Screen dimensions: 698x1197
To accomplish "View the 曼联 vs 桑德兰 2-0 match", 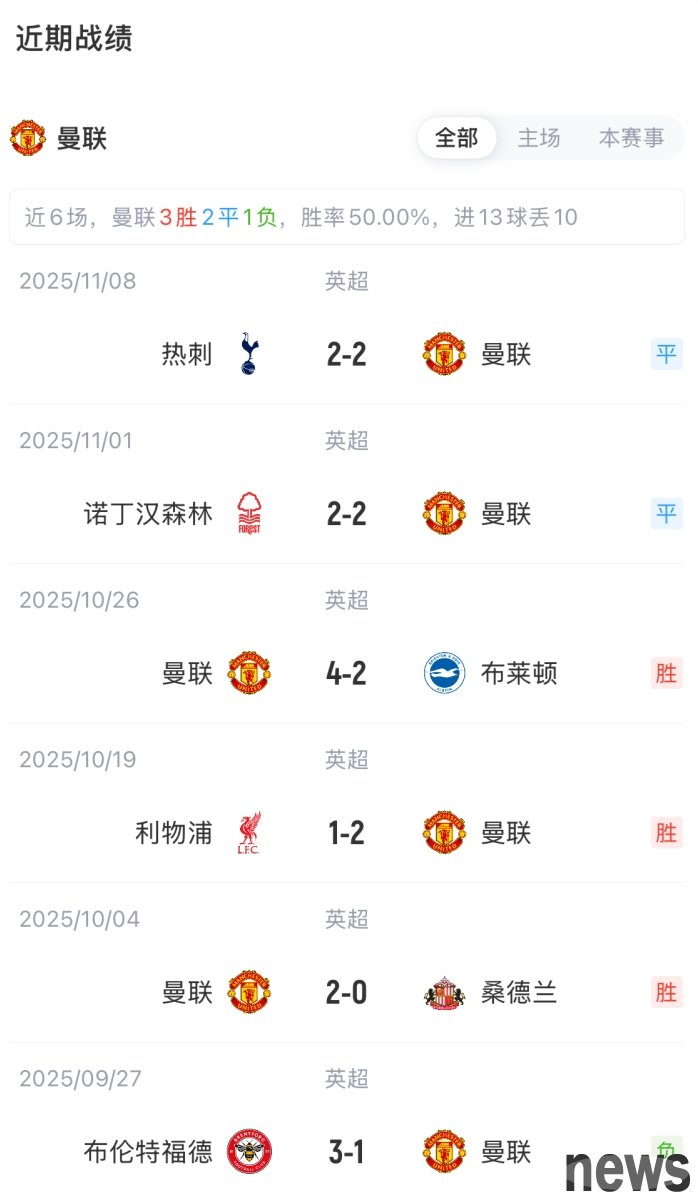I will click(347, 992).
